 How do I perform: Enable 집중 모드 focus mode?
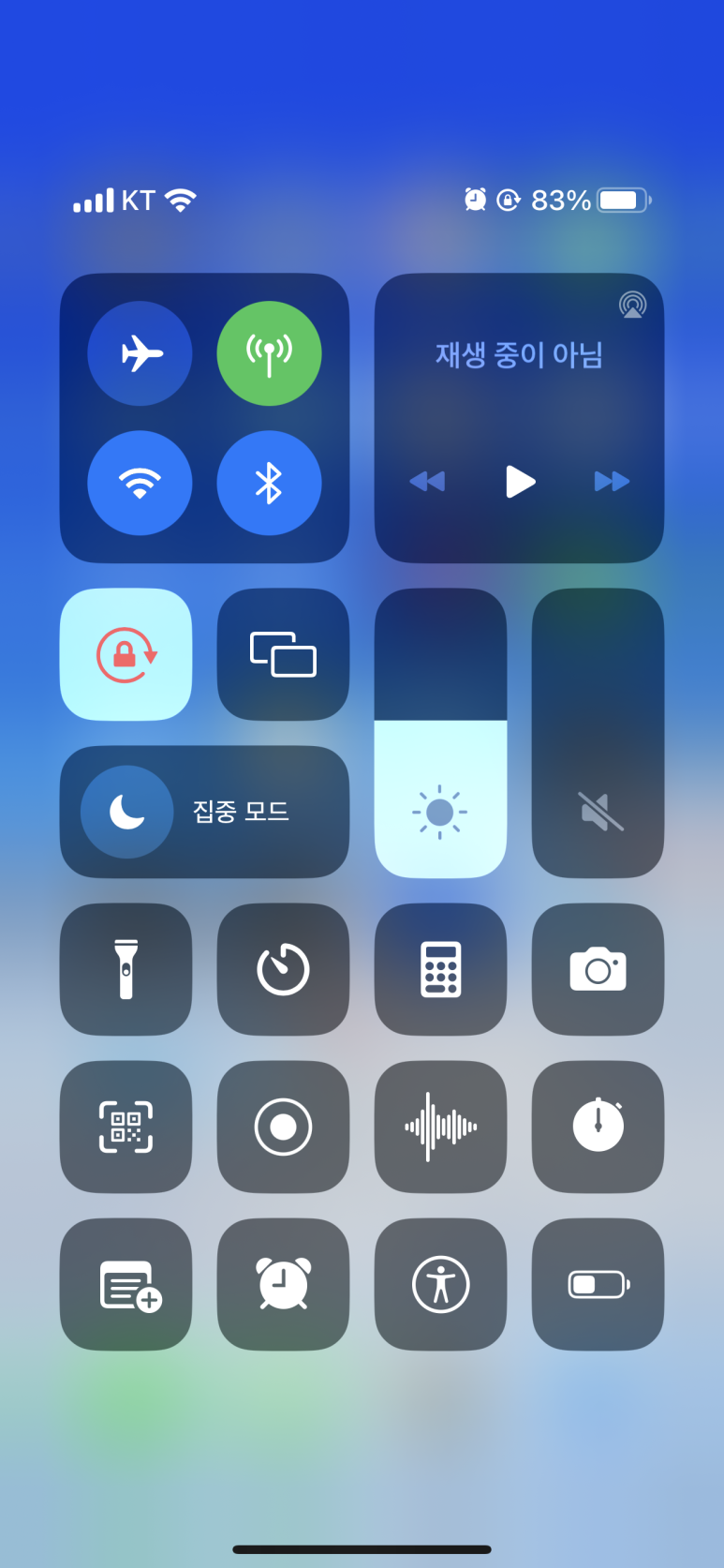tap(204, 812)
